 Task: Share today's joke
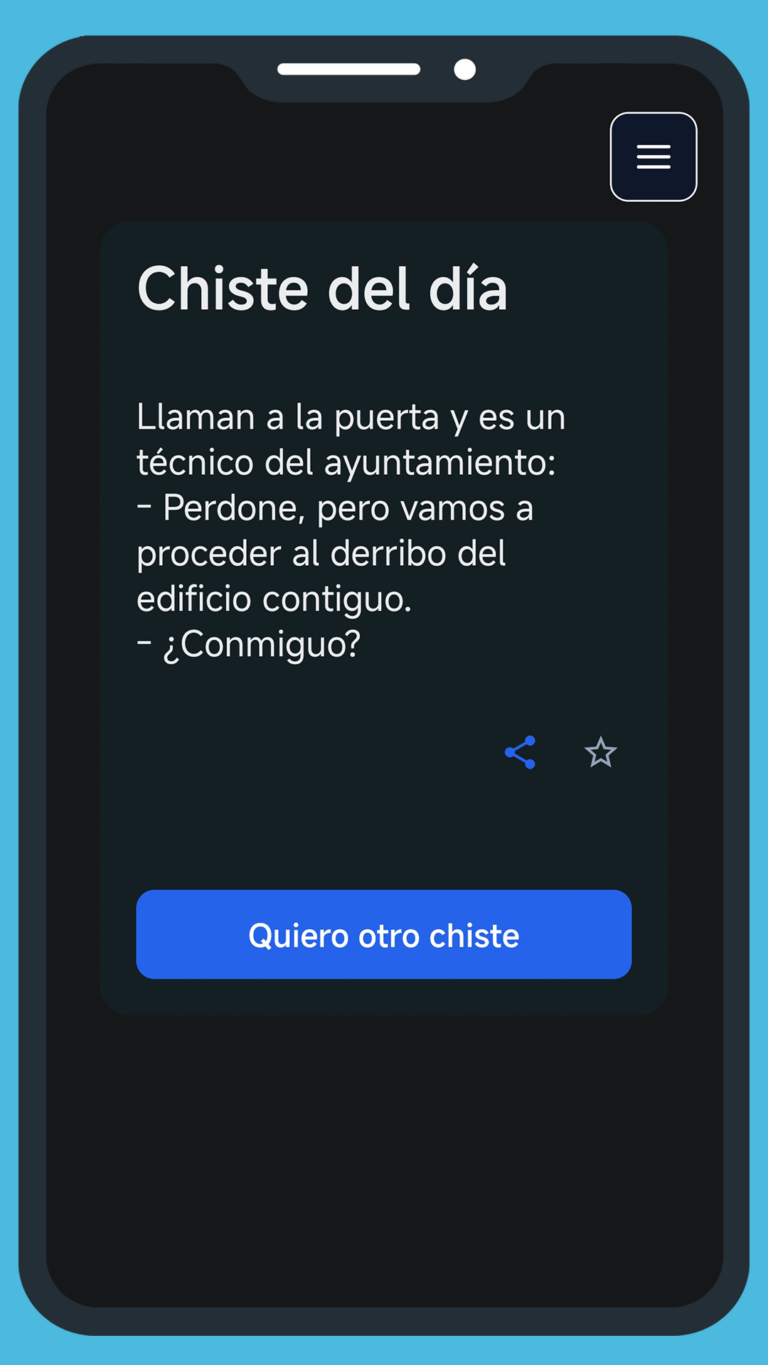click(520, 752)
